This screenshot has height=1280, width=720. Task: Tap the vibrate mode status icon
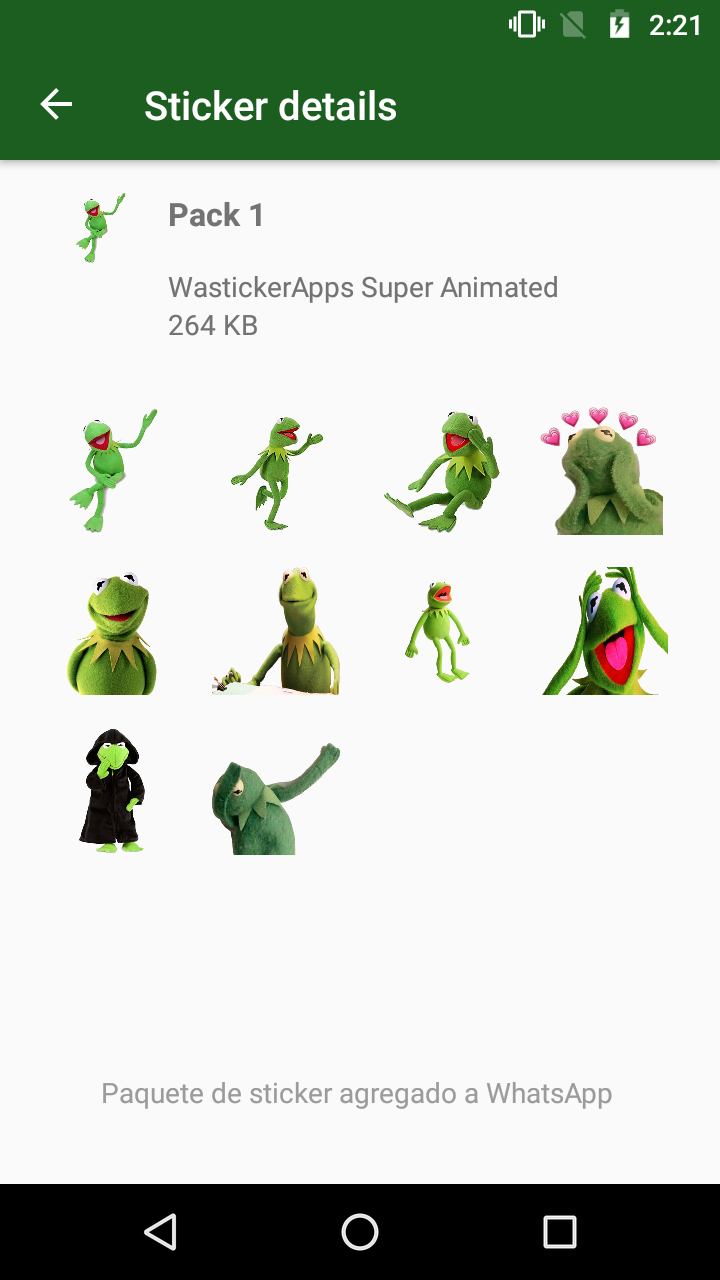point(525,25)
